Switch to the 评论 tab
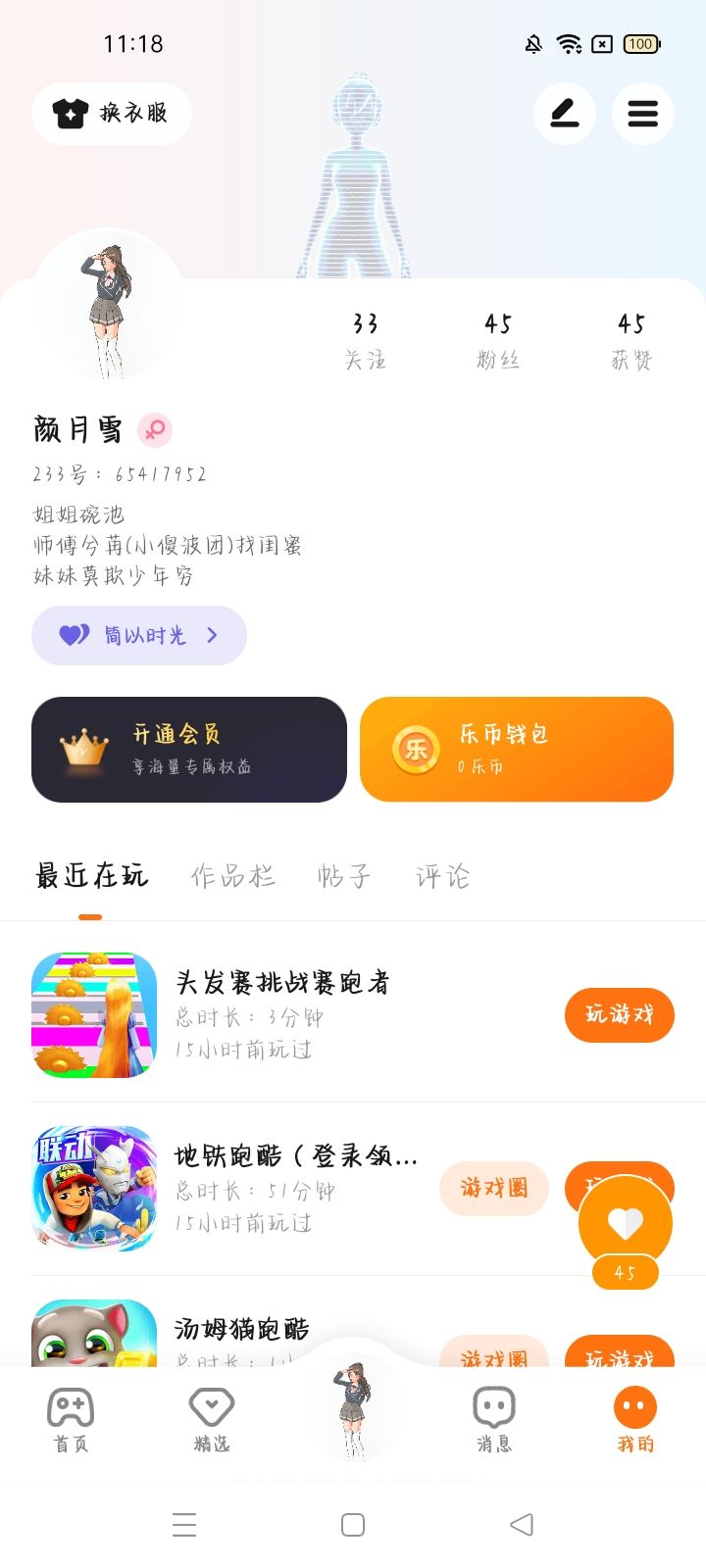 pyautogui.click(x=442, y=875)
